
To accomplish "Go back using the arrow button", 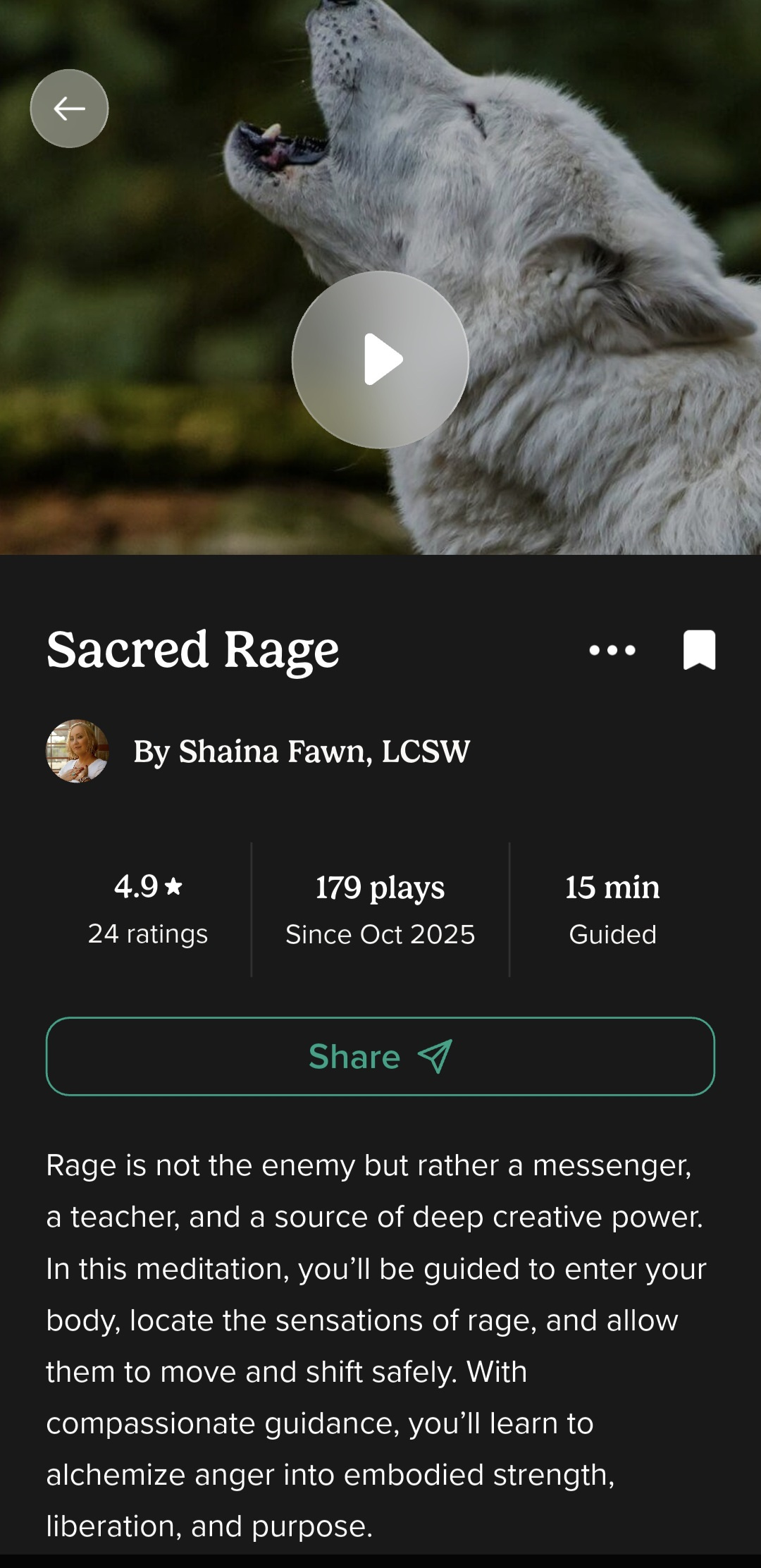I will (69, 109).
